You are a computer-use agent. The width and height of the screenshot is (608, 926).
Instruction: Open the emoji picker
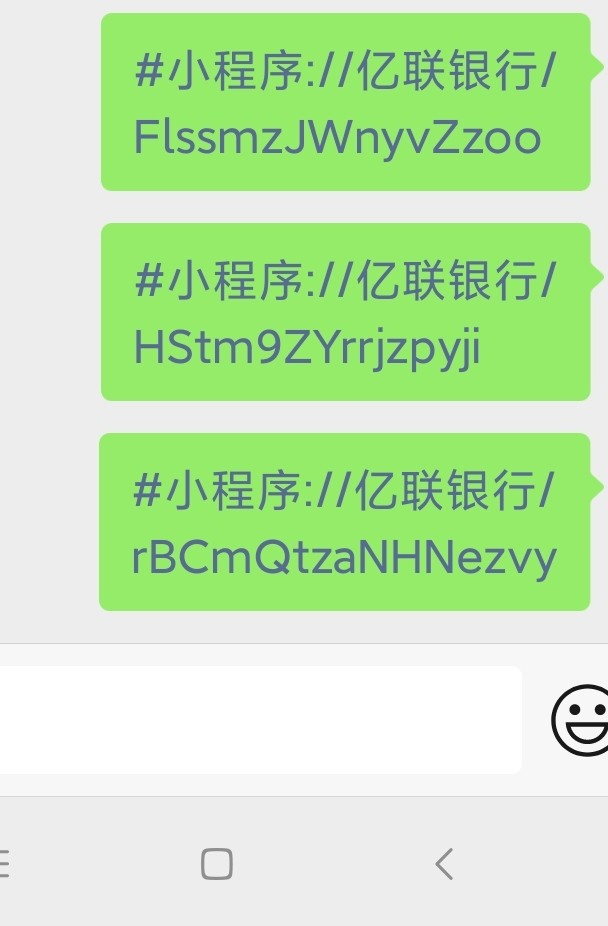pyautogui.click(x=582, y=720)
